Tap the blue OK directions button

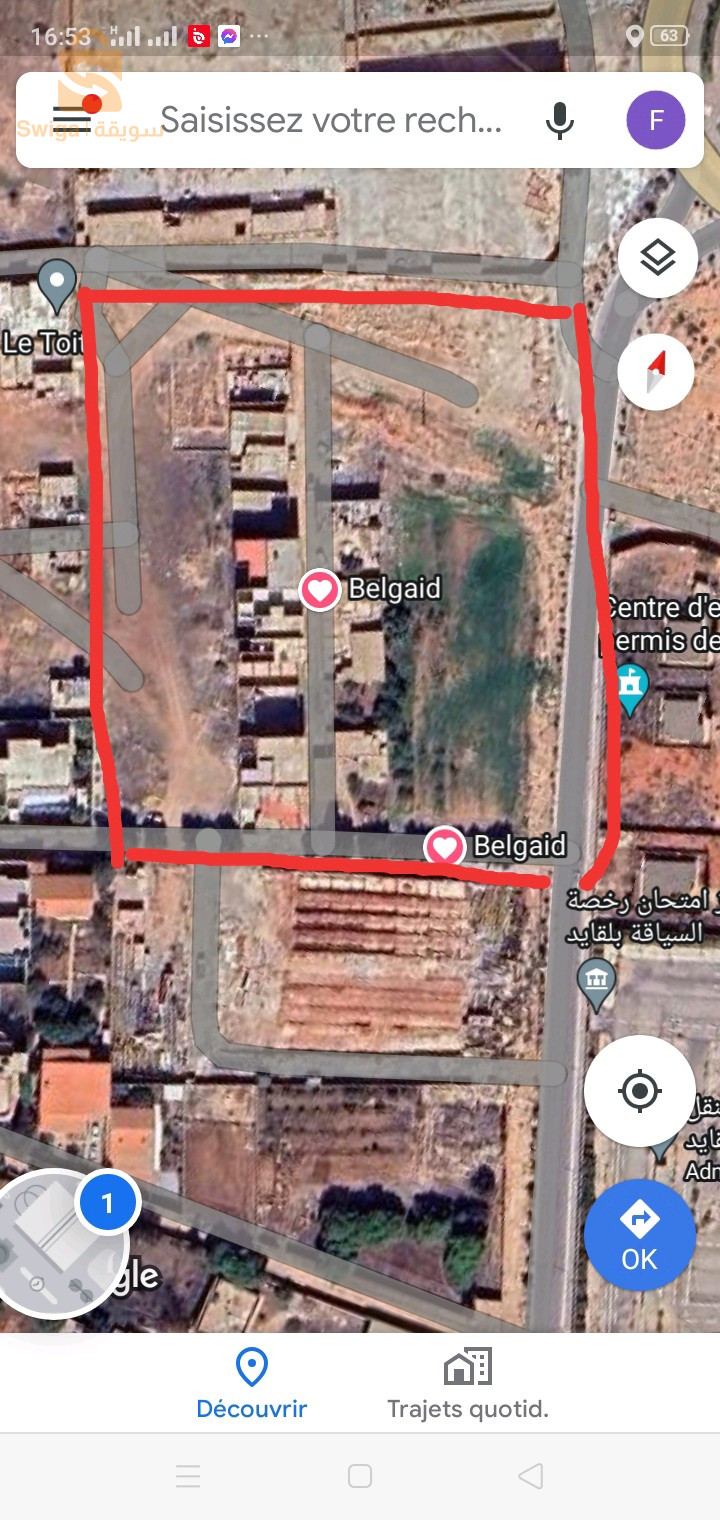[x=639, y=1236]
